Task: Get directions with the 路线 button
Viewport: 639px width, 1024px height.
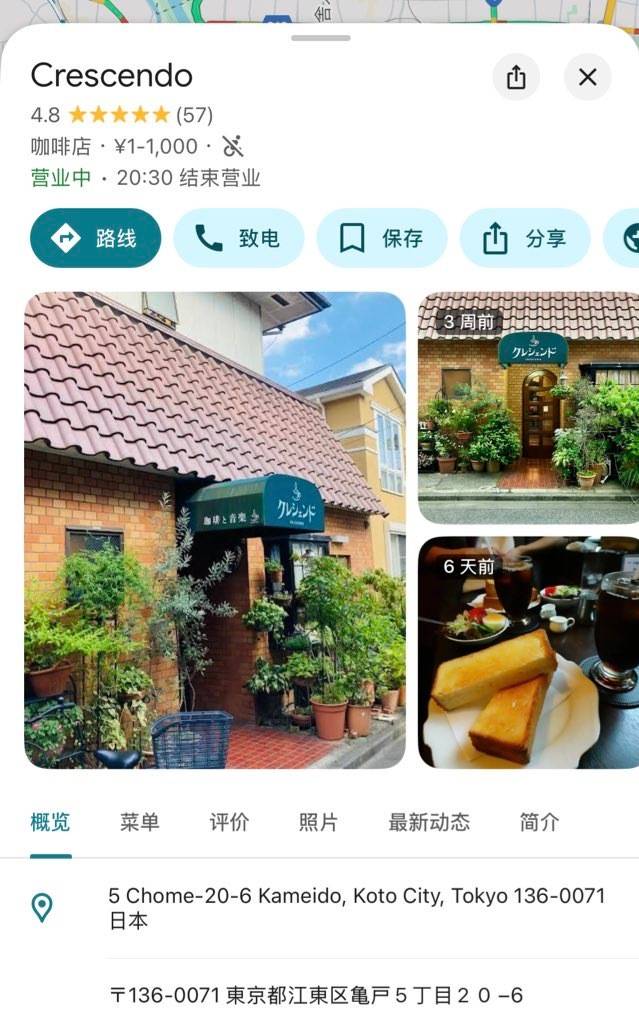Action: click(x=95, y=238)
